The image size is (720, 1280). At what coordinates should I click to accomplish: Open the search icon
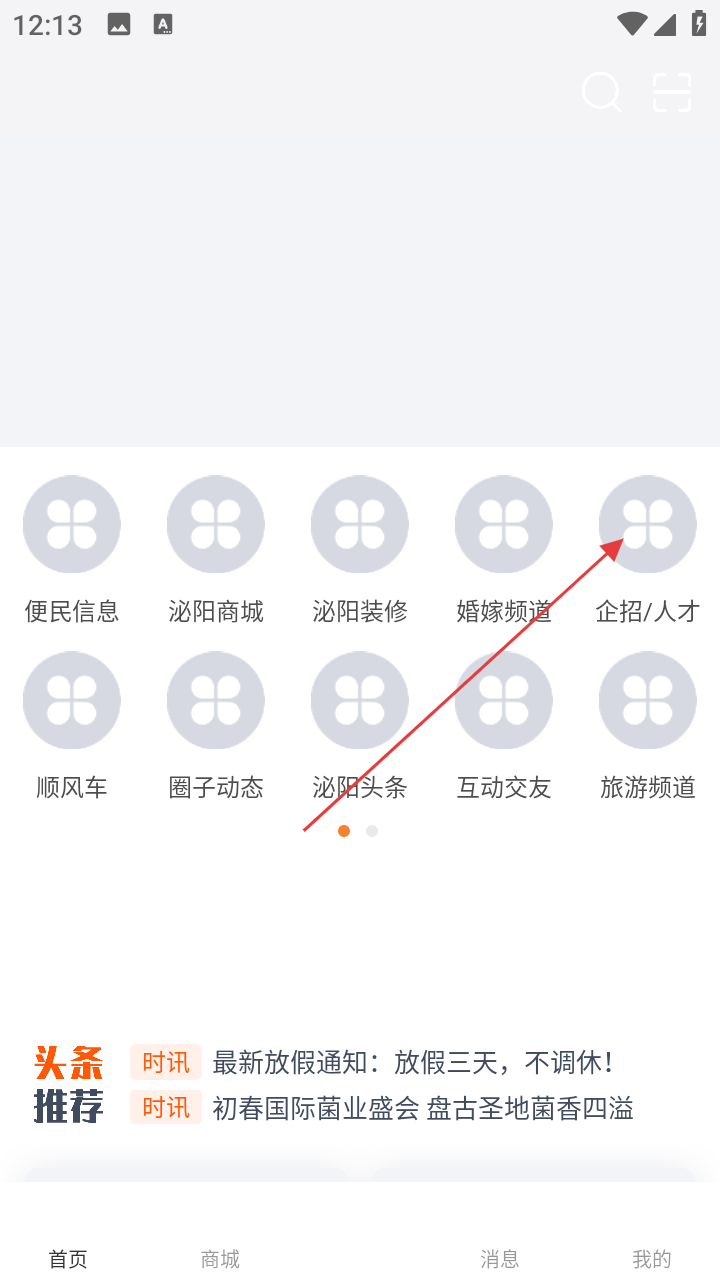point(602,93)
